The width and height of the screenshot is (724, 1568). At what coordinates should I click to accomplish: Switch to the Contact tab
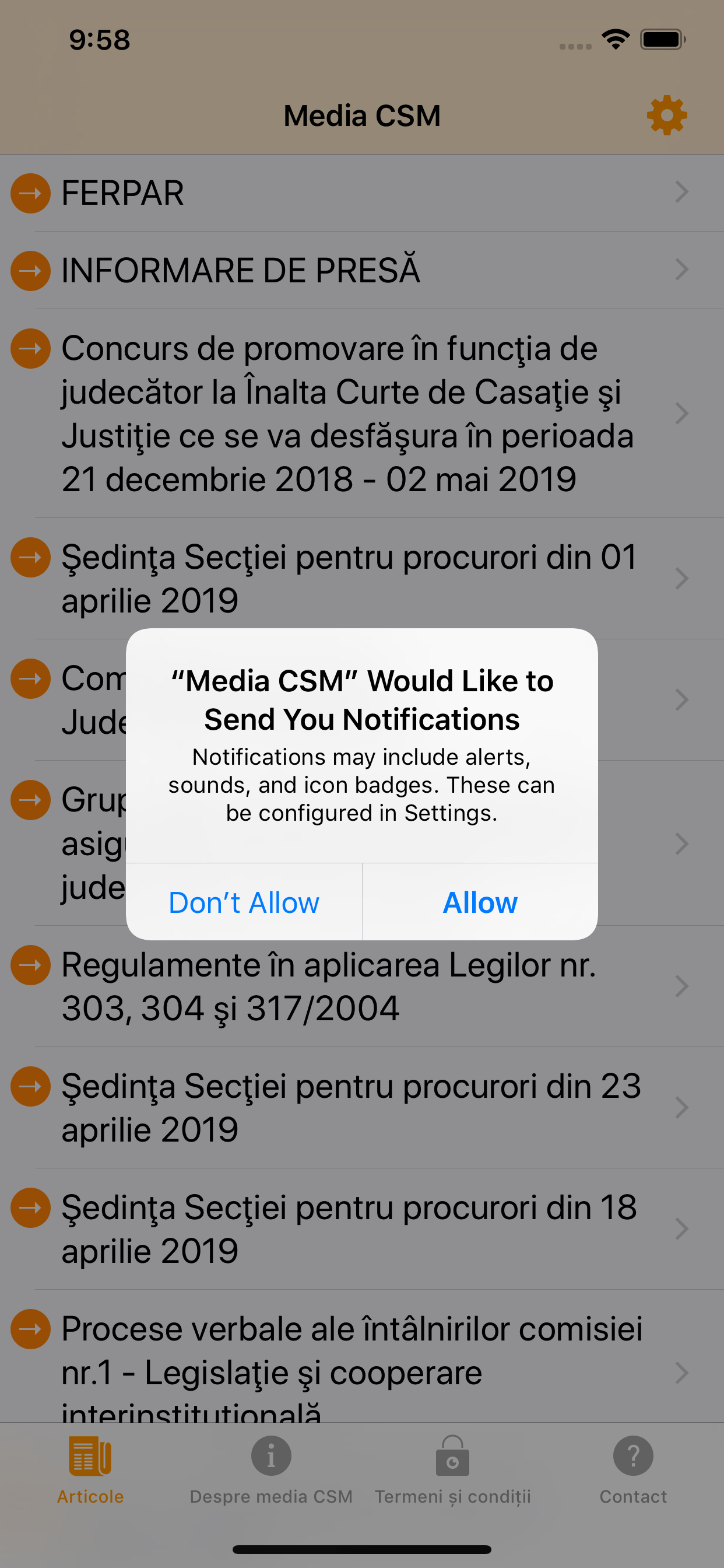click(632, 1473)
